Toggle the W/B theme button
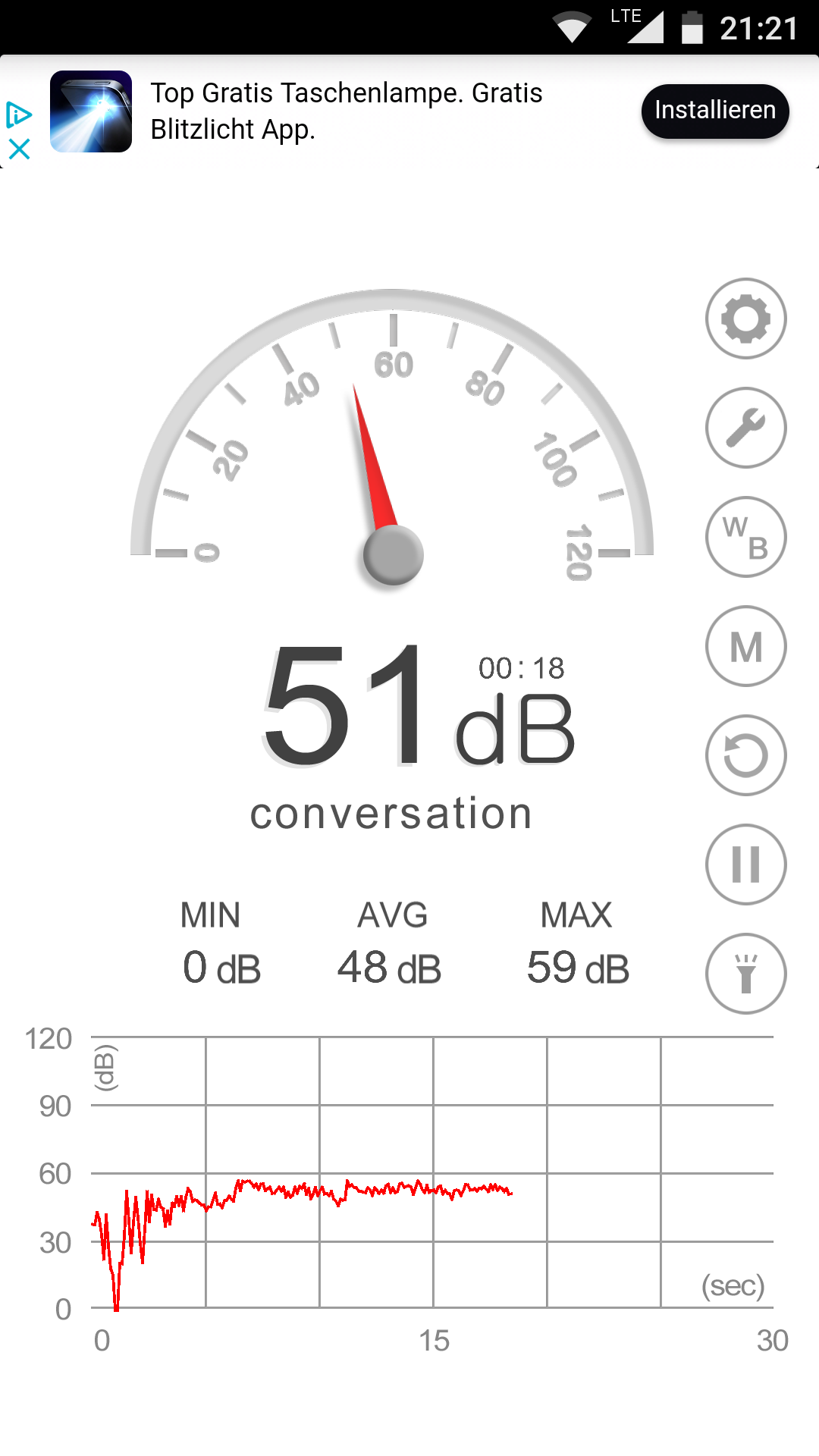This screenshot has height=1456, width=819. point(745,537)
